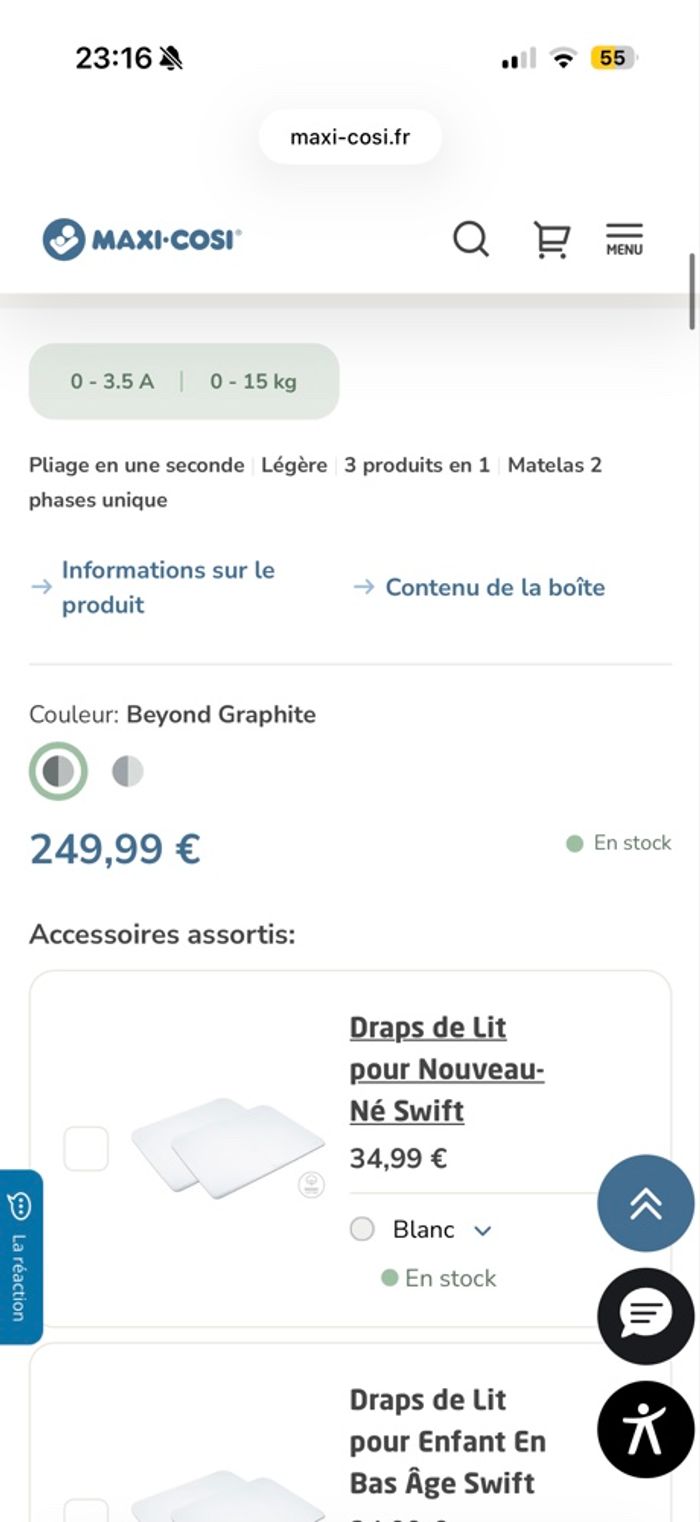The width and height of the screenshot is (700, 1522).
Task: Open the accessibility options
Action: pos(645,1429)
